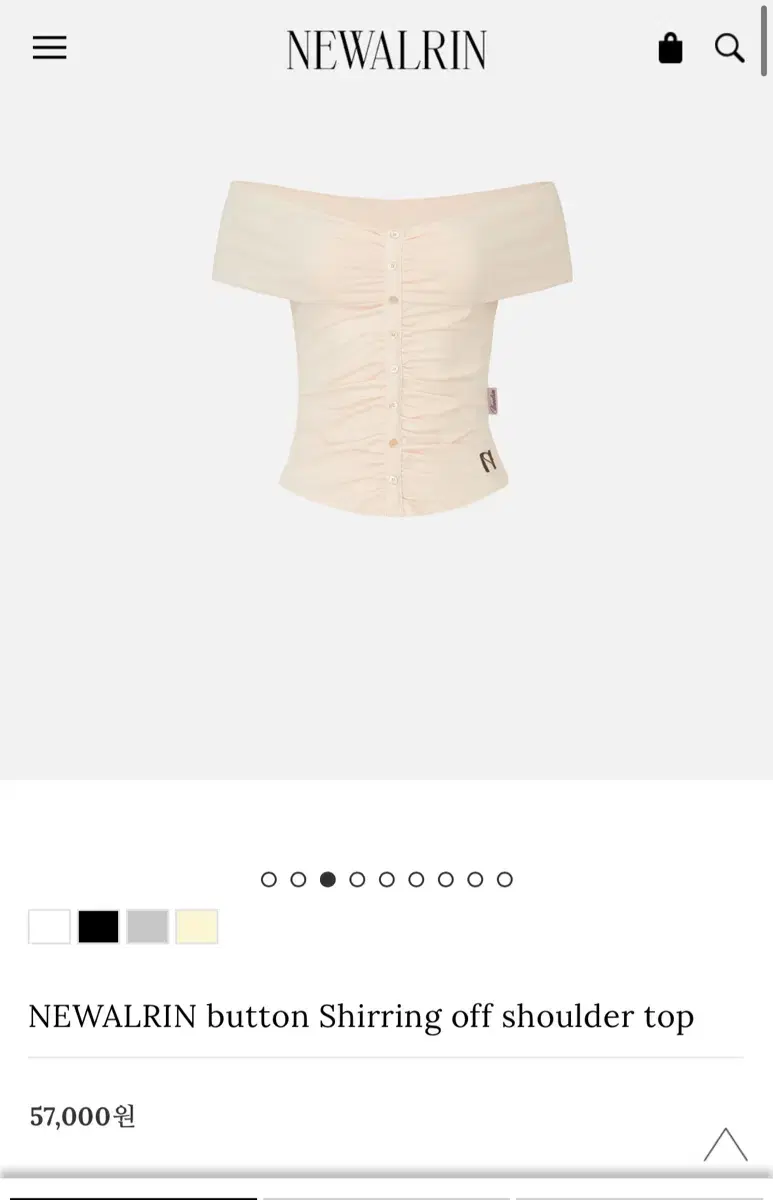Select the last carousel dot
773x1200 pixels.
tap(504, 879)
